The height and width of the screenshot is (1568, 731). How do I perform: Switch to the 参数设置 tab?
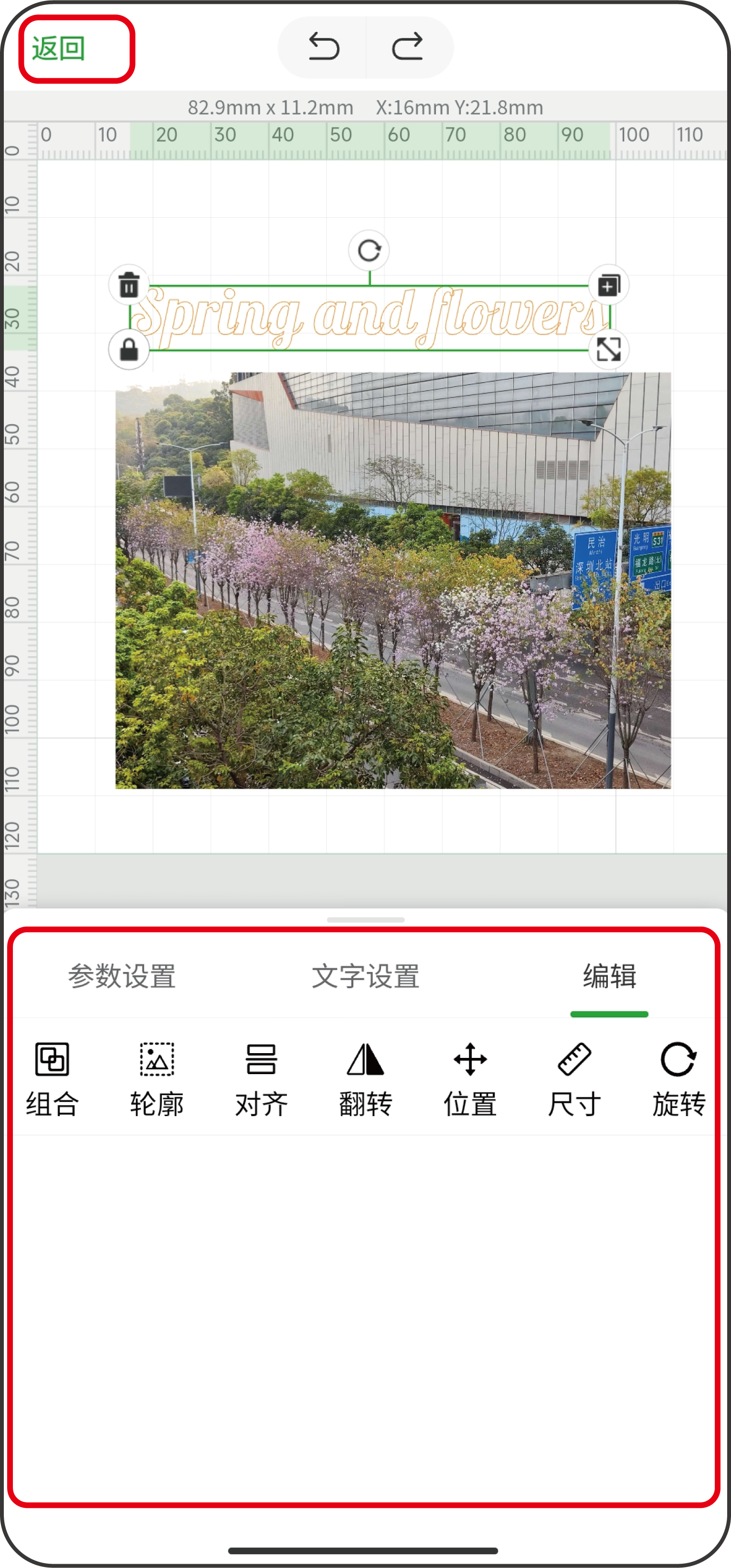point(122,976)
